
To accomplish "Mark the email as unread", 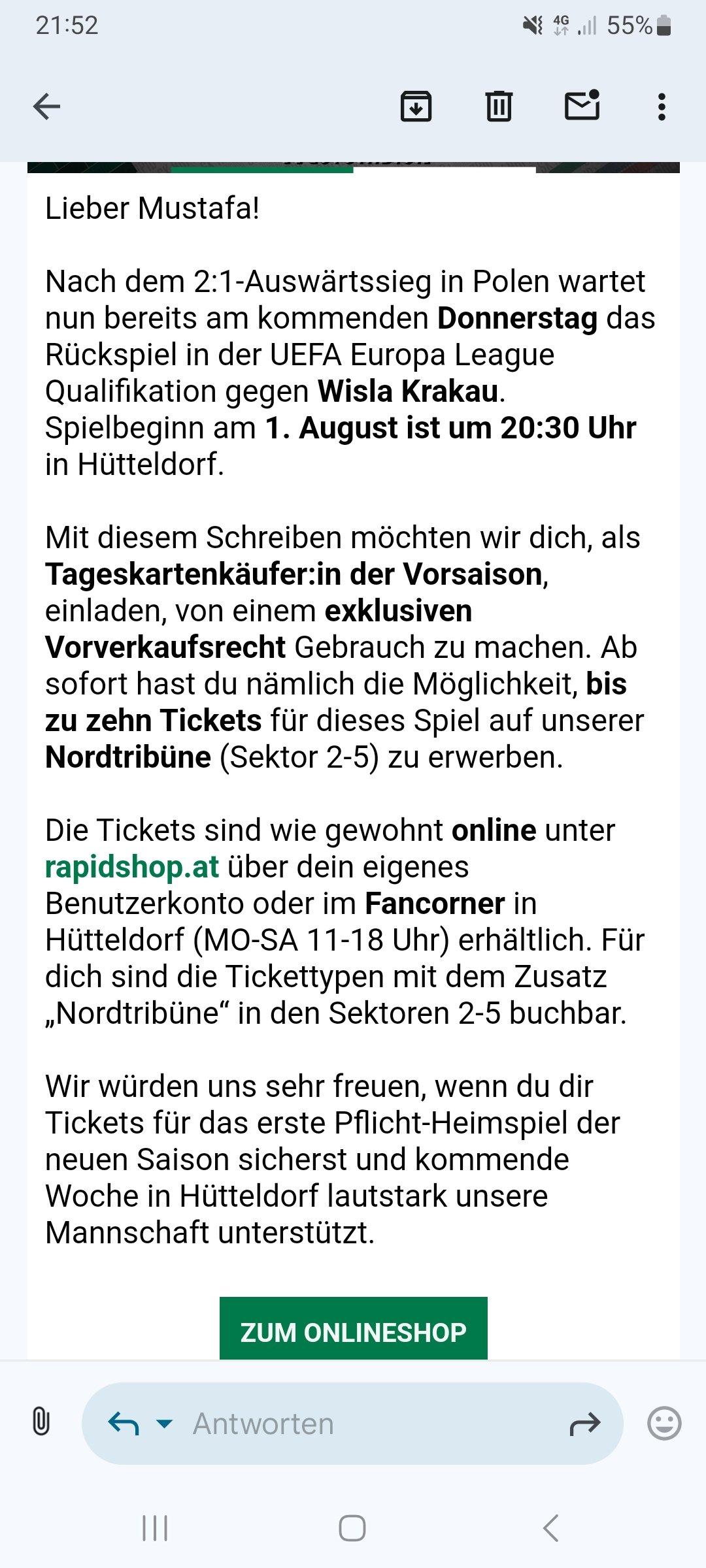I will click(582, 105).
